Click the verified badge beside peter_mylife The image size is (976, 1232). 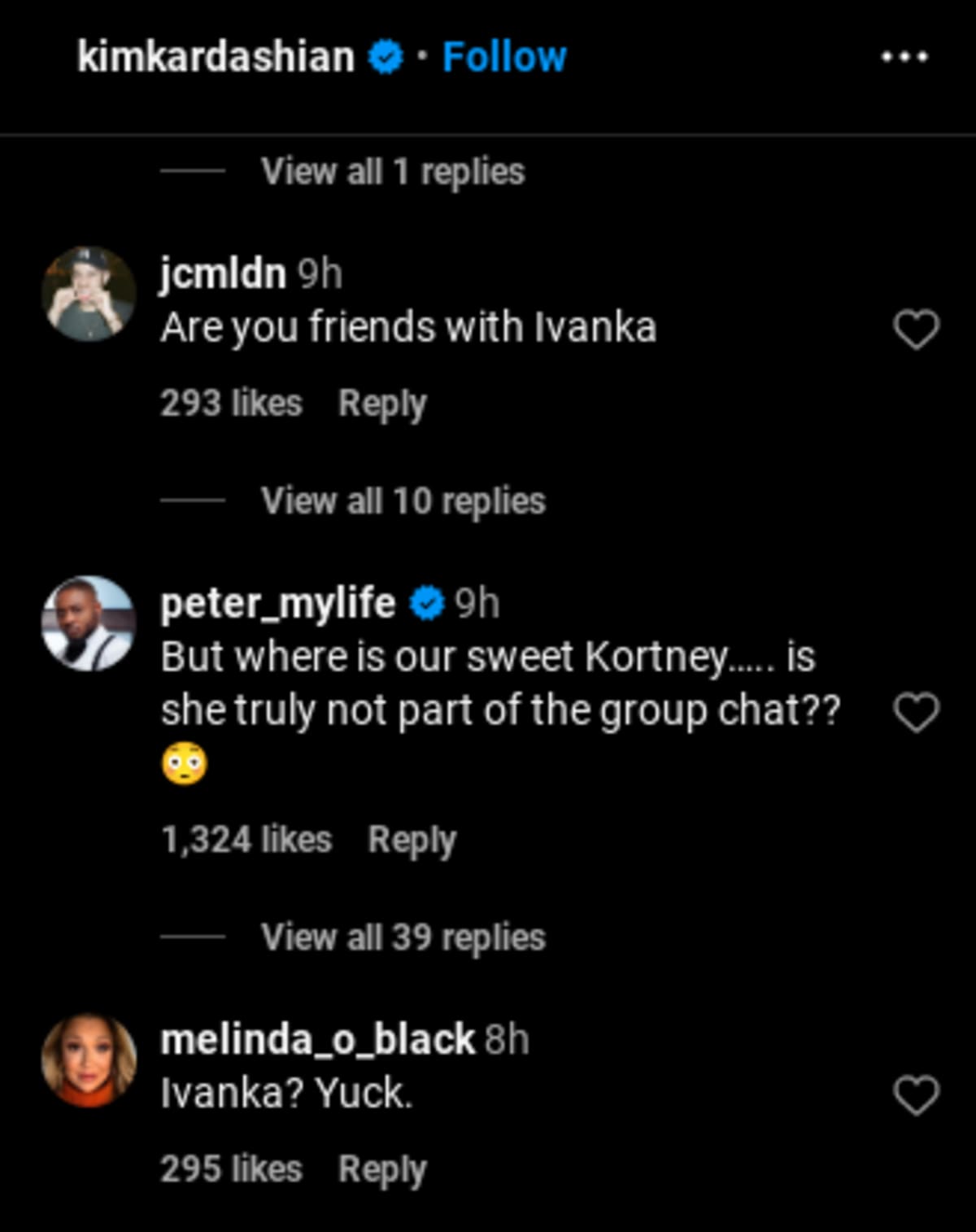(426, 602)
